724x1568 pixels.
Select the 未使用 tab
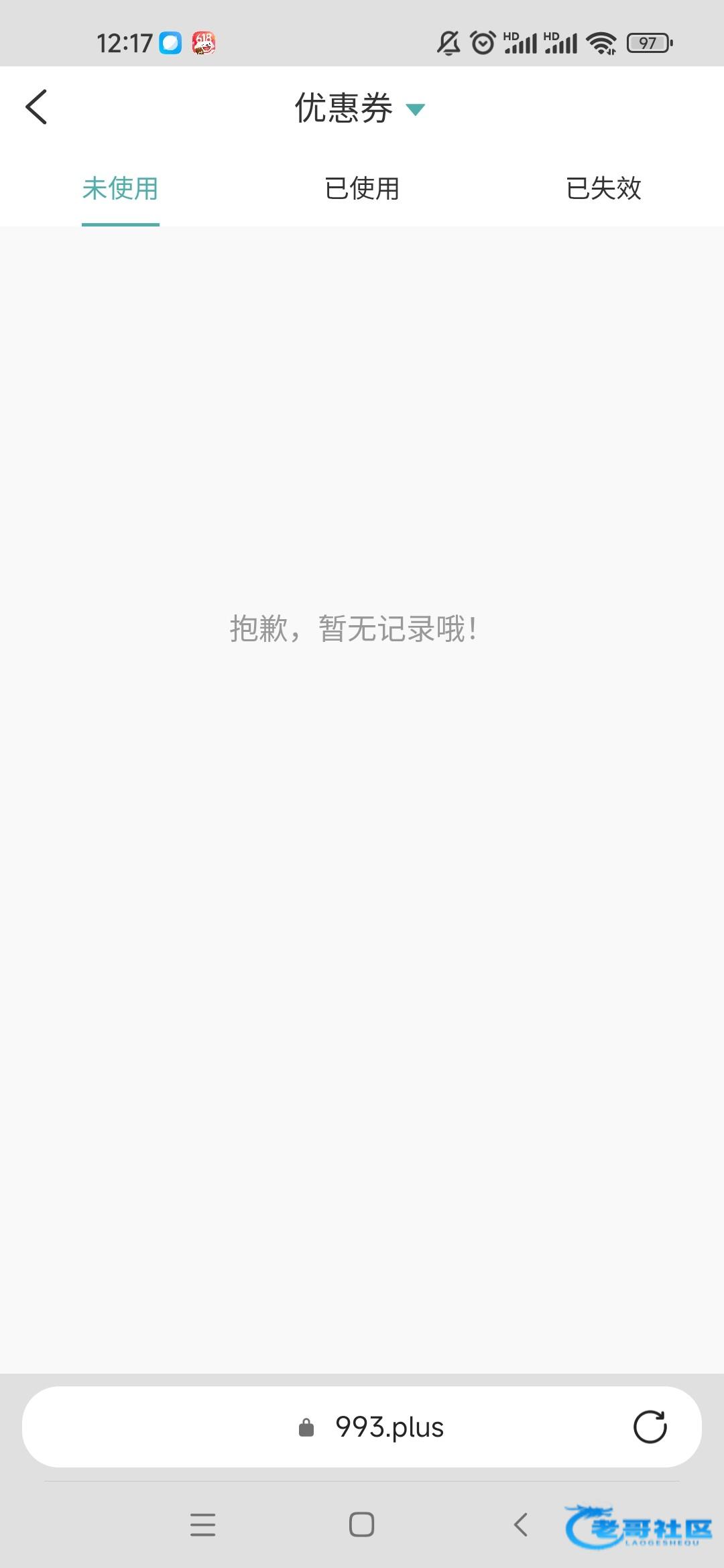click(x=121, y=188)
